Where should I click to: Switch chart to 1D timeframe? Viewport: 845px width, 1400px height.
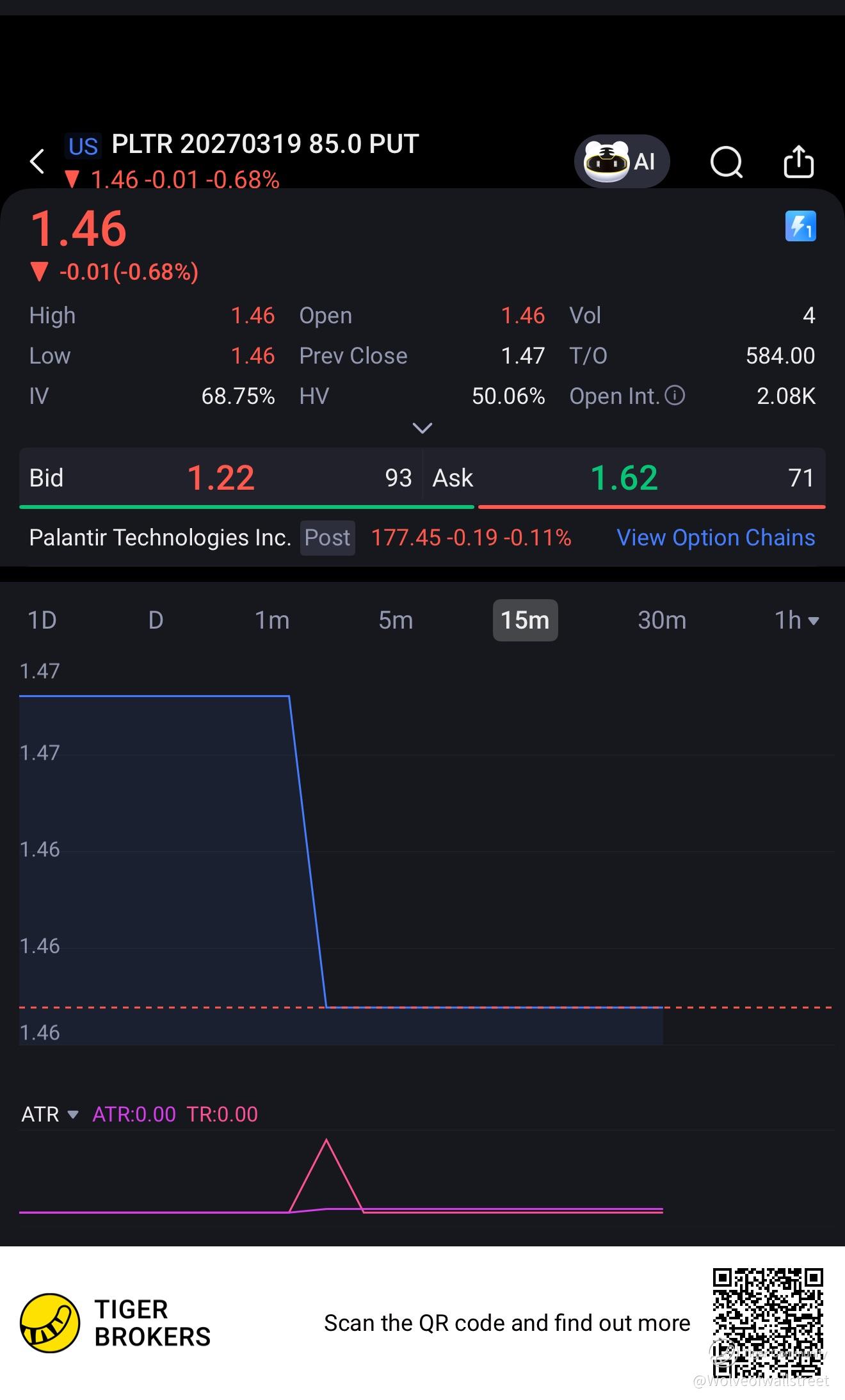tap(42, 620)
